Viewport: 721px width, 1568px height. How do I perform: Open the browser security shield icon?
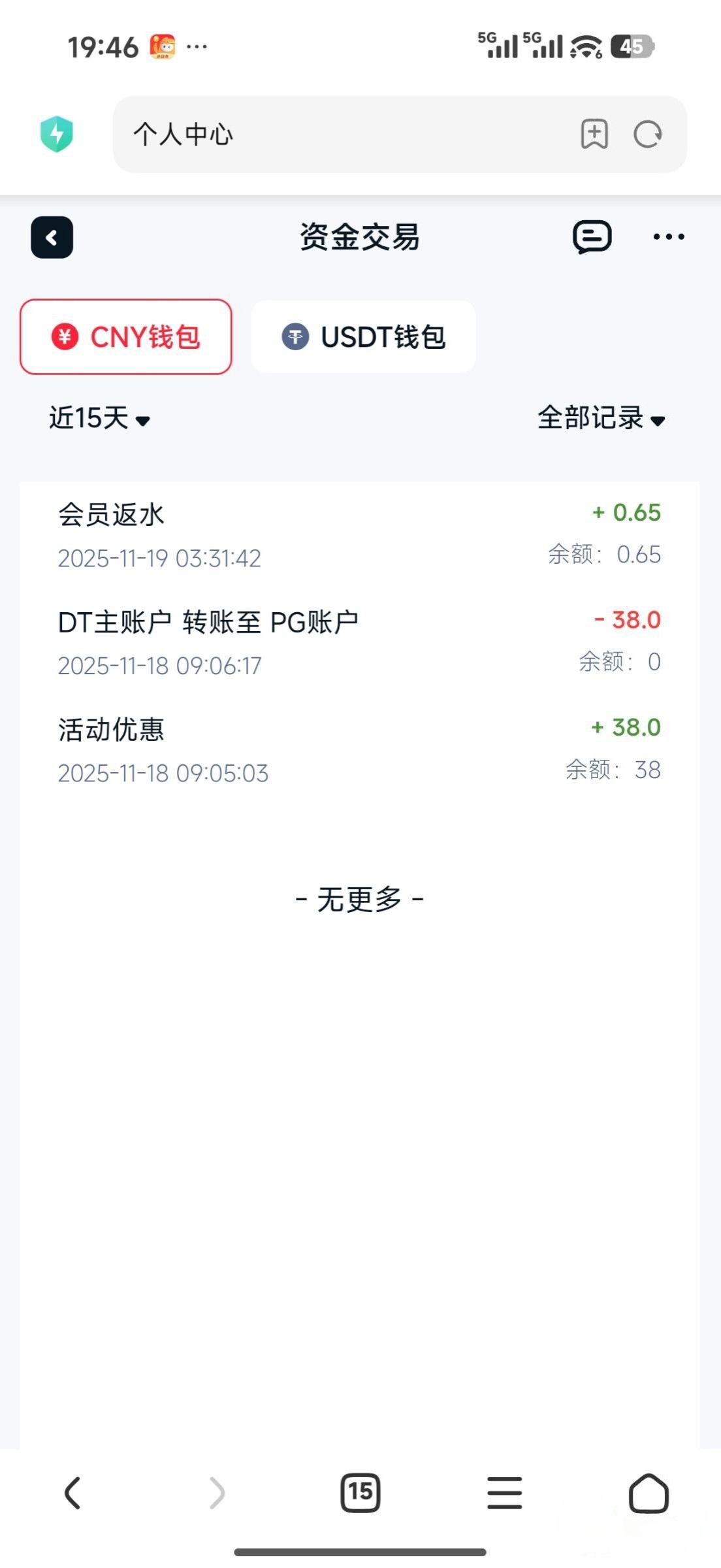click(57, 134)
